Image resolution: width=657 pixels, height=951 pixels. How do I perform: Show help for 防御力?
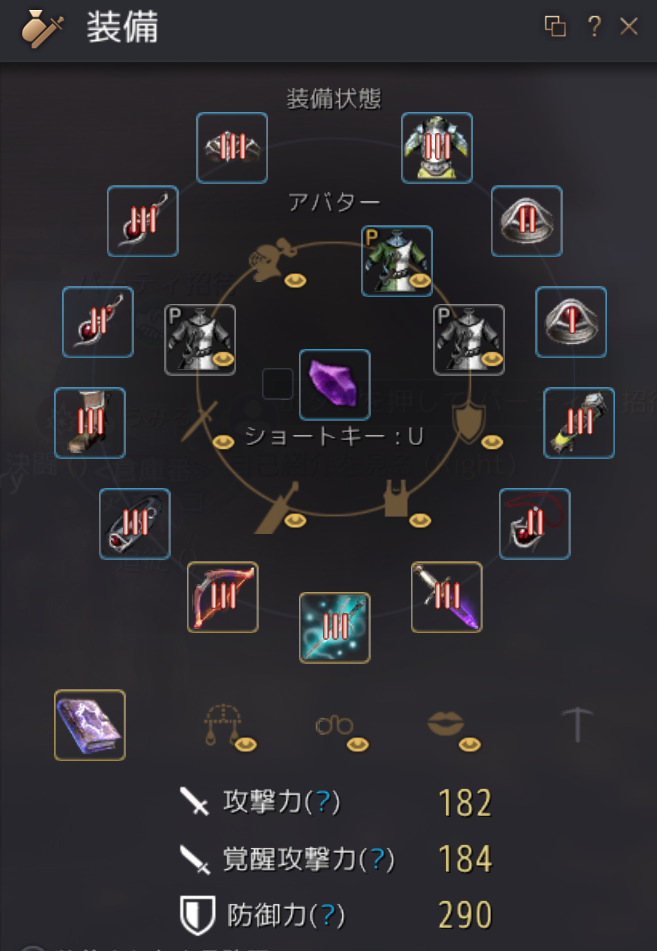[322, 914]
